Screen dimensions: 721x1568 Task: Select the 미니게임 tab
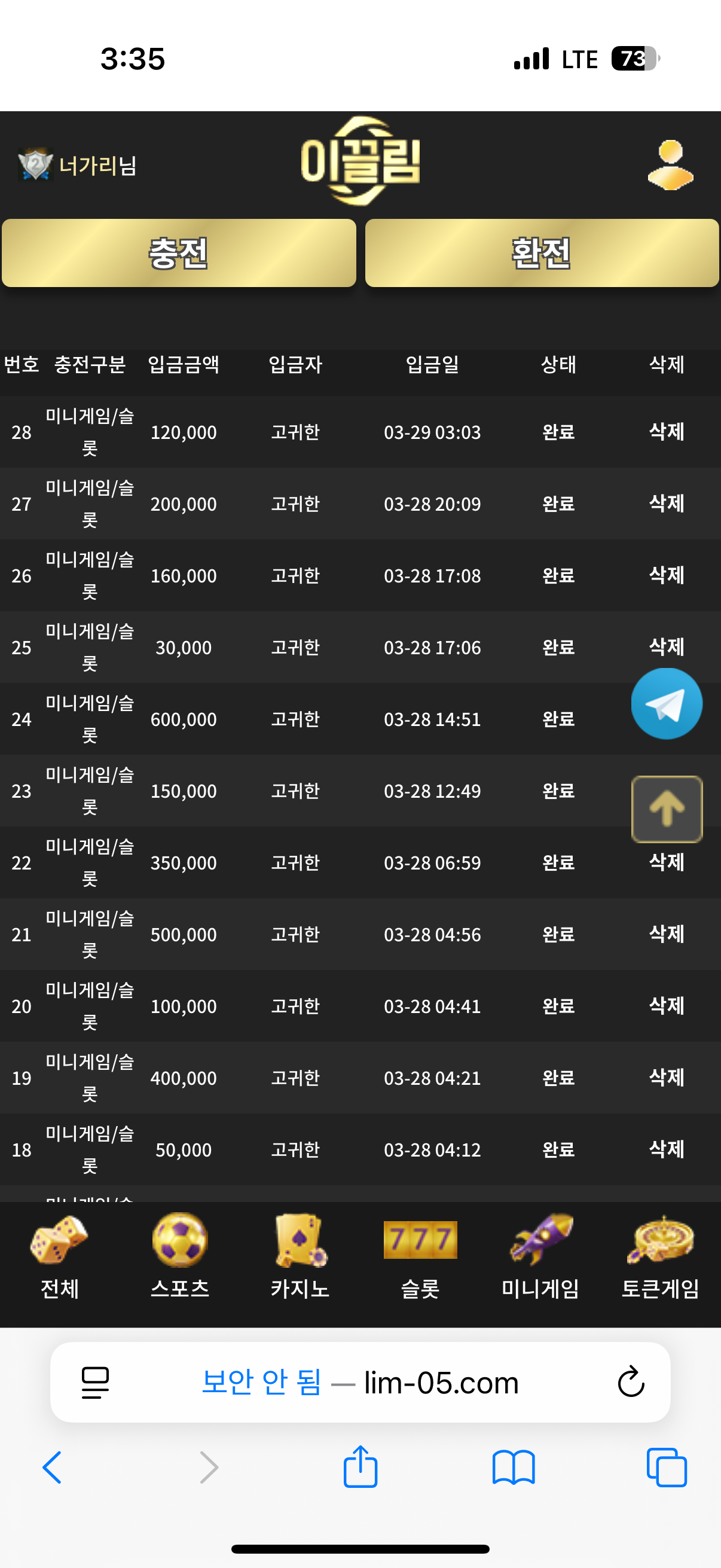coord(540,1256)
